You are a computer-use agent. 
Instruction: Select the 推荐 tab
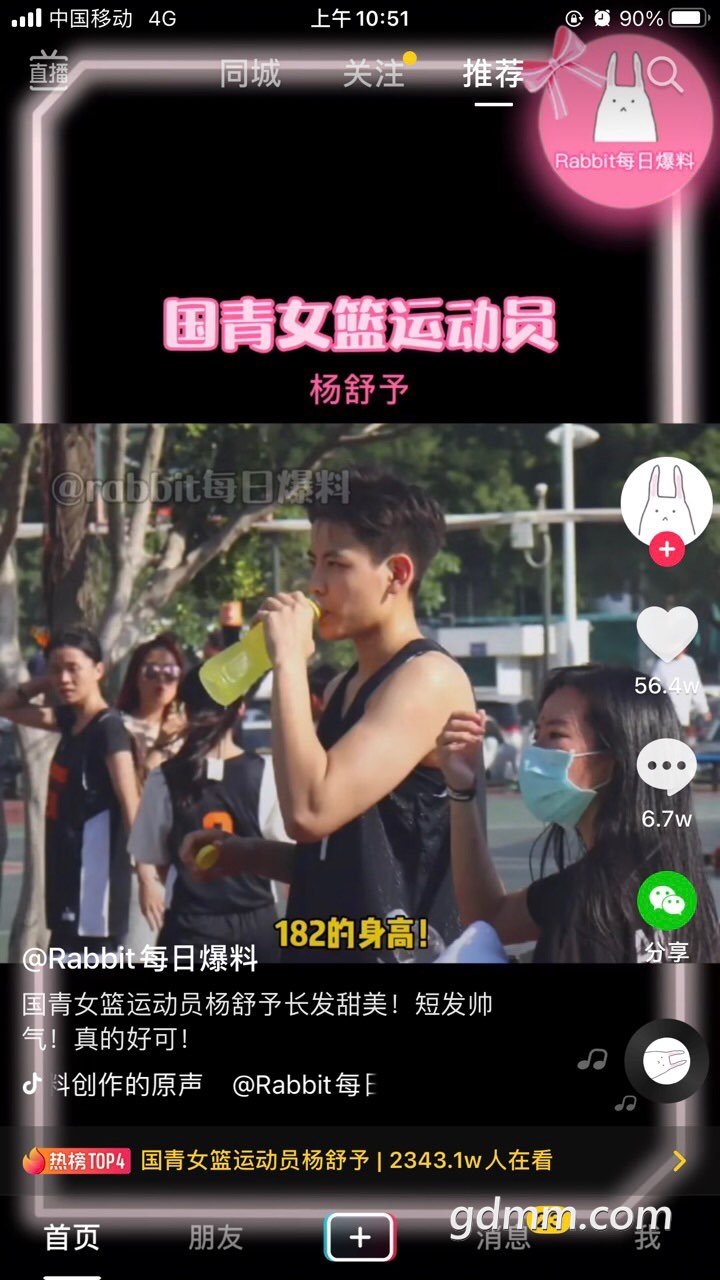click(493, 73)
